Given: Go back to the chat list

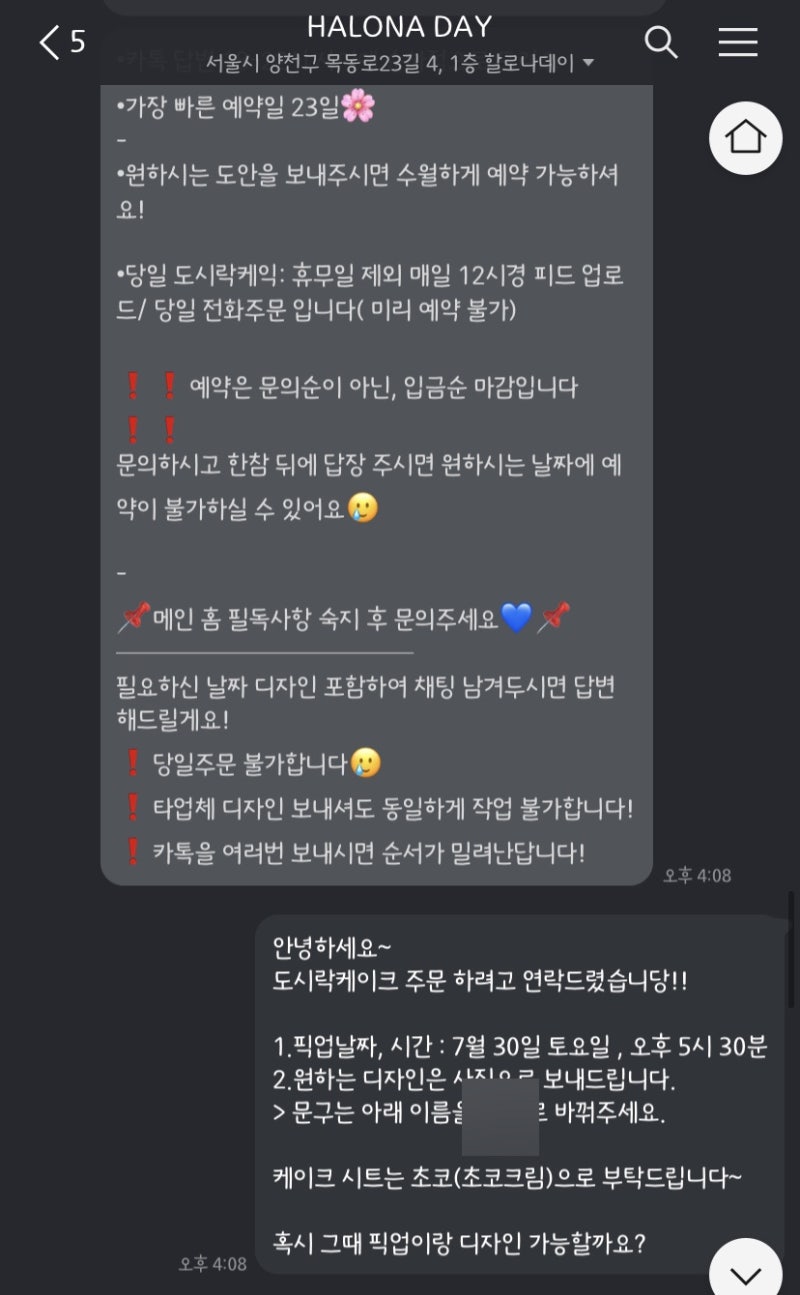Looking at the screenshot, I should [50, 43].
